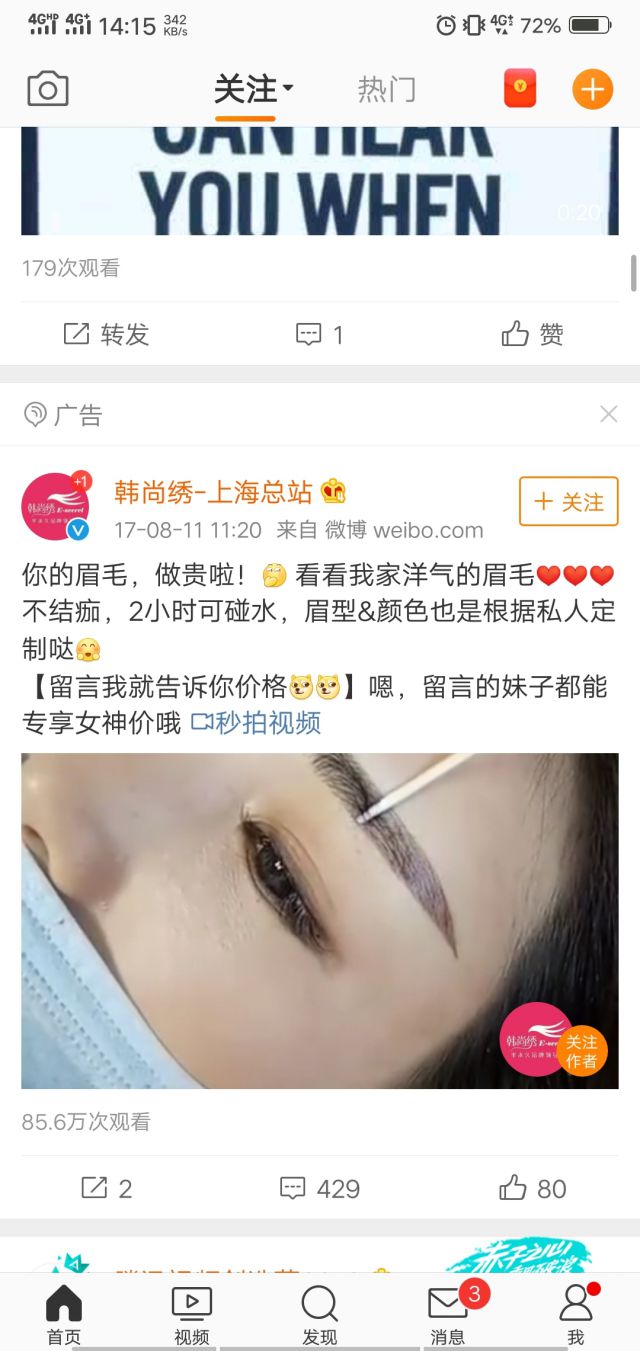Switch to the 热门 tab

click(386, 90)
